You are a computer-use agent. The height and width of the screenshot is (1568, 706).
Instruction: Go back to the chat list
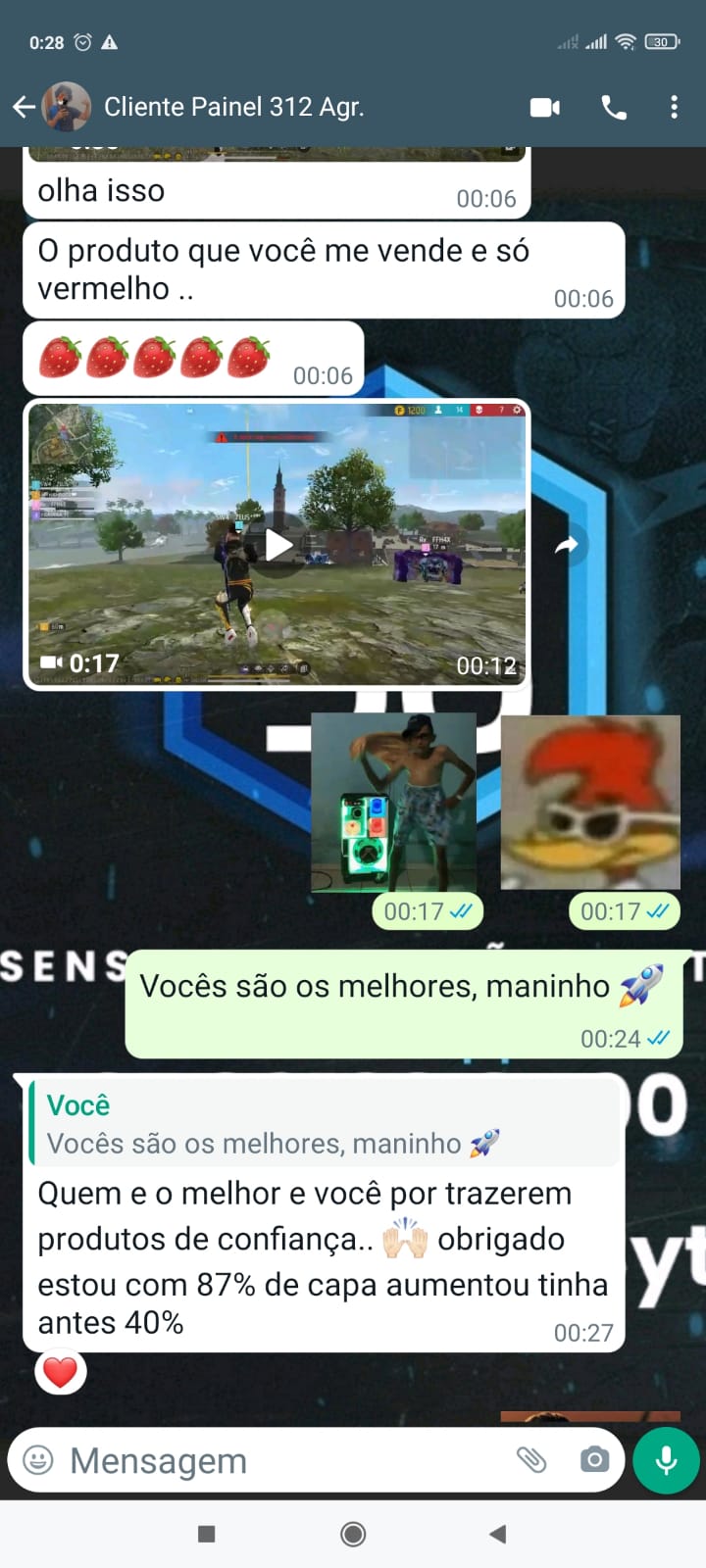click(24, 107)
